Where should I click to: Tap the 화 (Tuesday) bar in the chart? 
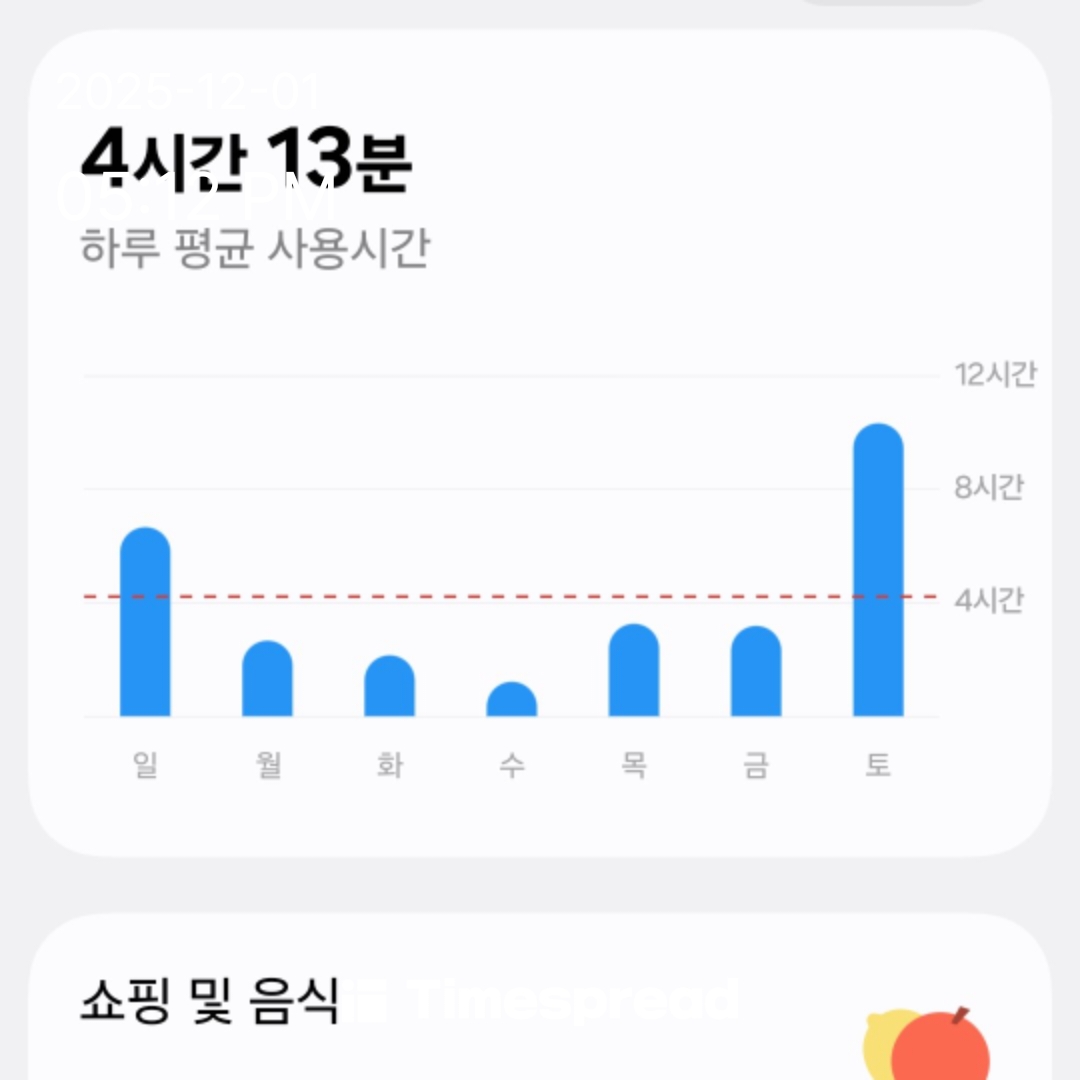click(389, 686)
